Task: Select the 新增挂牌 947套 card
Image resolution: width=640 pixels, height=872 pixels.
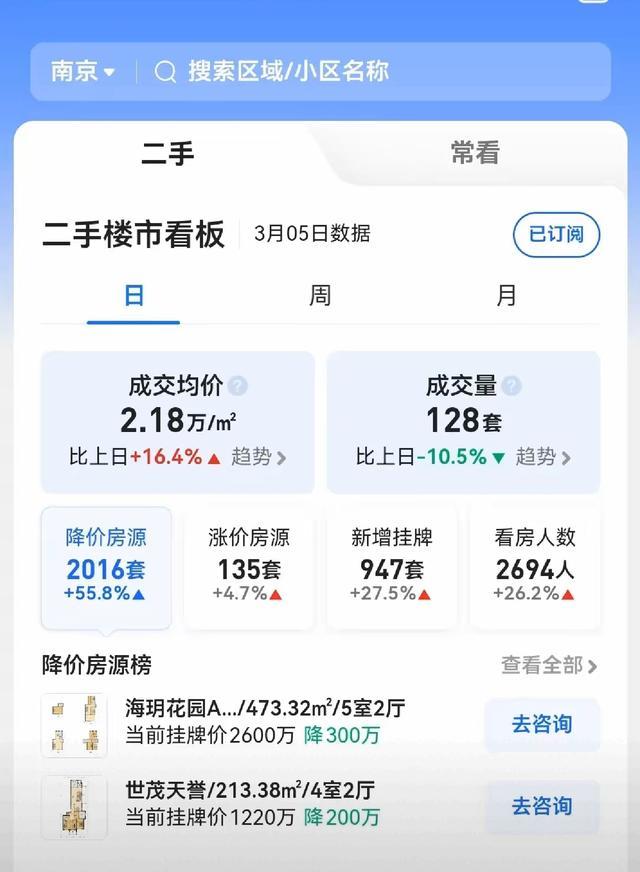Action: 391,567
